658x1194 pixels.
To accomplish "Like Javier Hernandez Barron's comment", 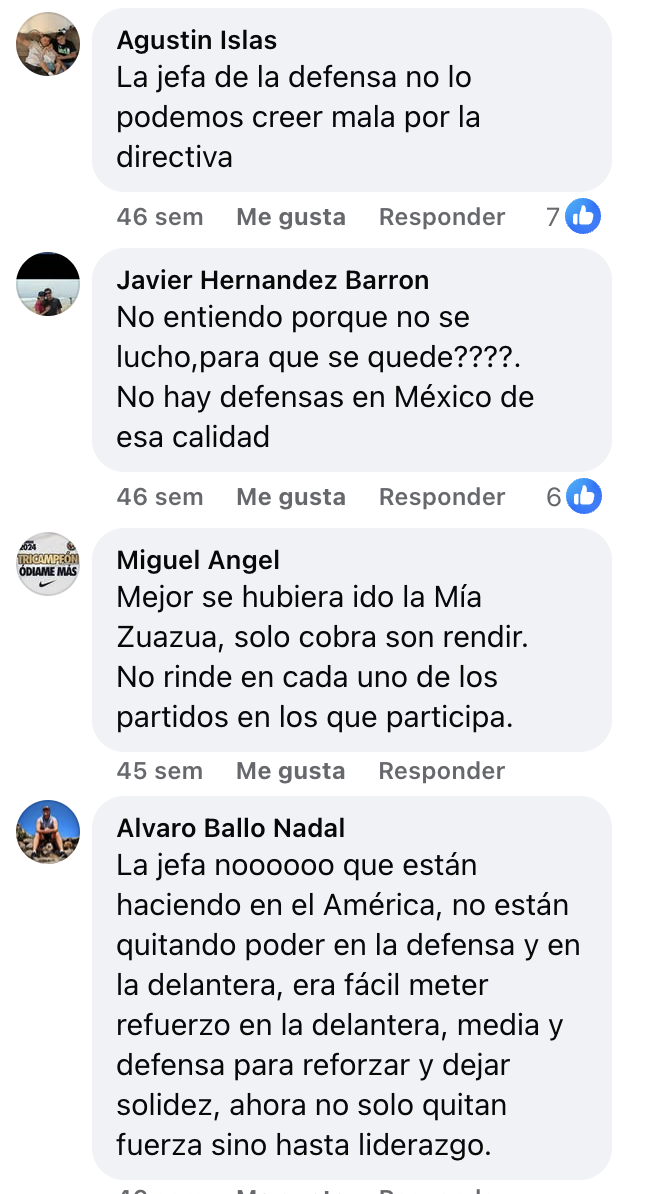I will [290, 497].
